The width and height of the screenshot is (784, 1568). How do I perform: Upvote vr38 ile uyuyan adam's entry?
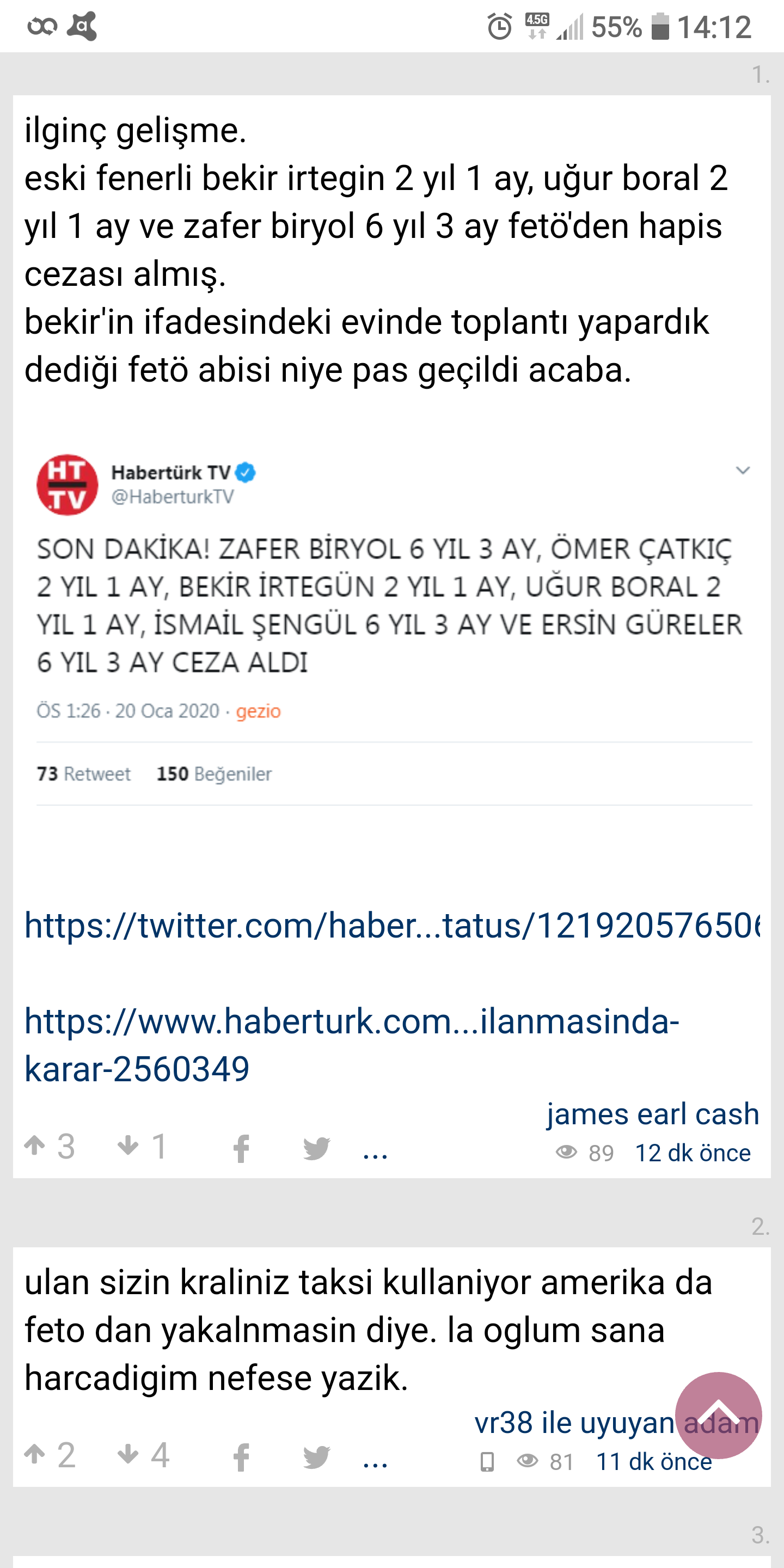pos(35,1455)
